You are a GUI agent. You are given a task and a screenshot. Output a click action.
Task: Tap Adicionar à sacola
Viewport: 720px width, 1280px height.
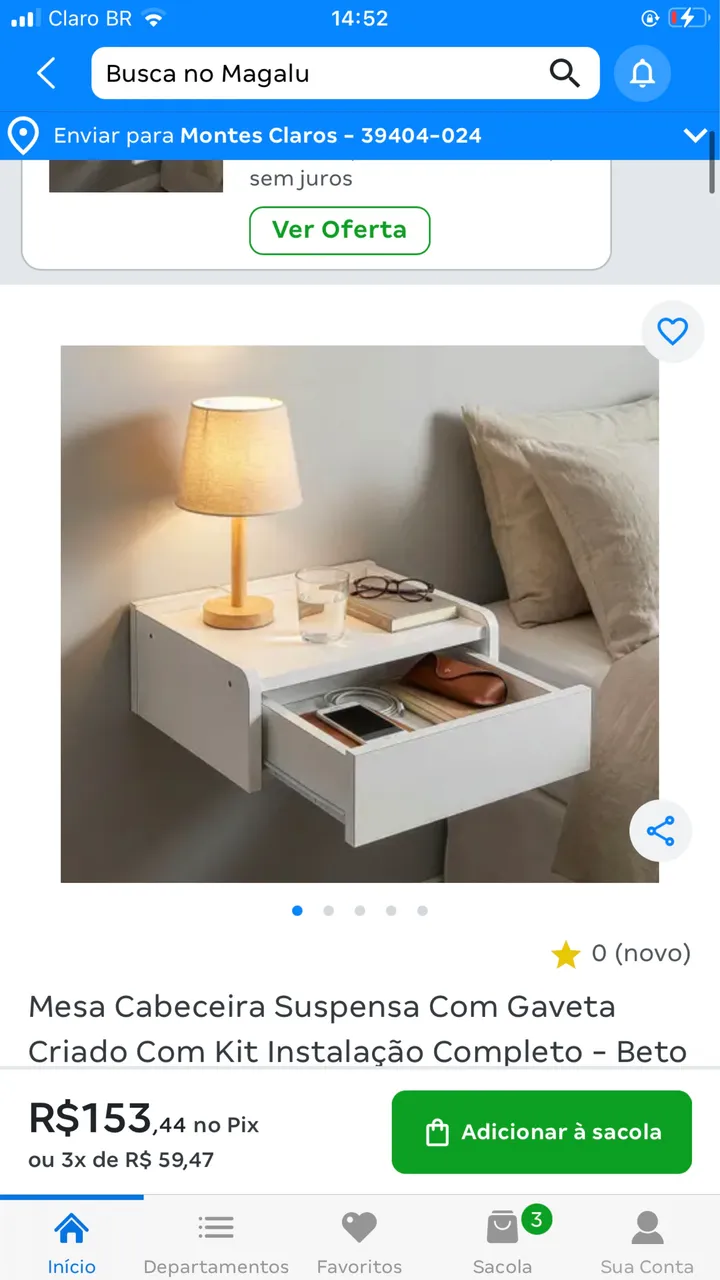coord(542,1132)
